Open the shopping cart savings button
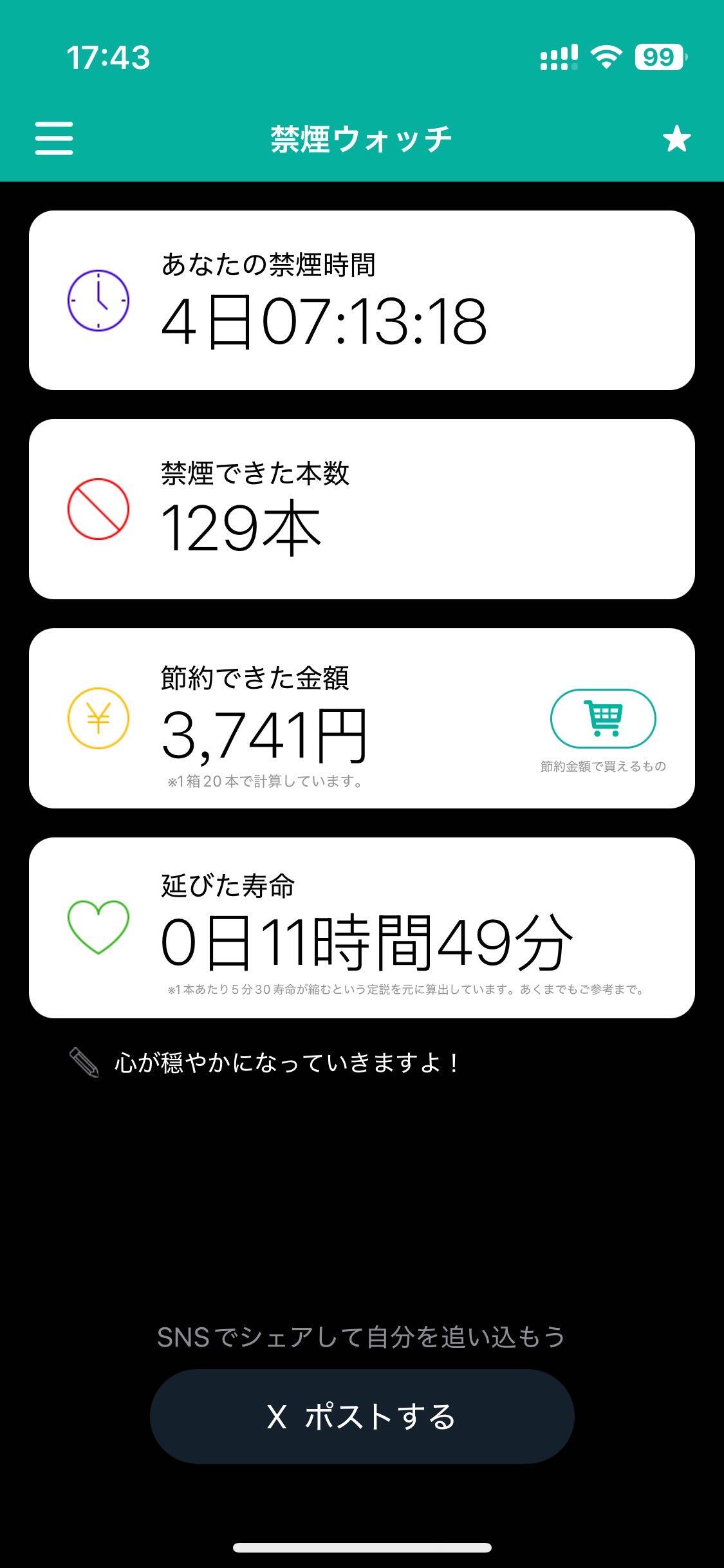The height and width of the screenshot is (1568, 724). tap(603, 718)
